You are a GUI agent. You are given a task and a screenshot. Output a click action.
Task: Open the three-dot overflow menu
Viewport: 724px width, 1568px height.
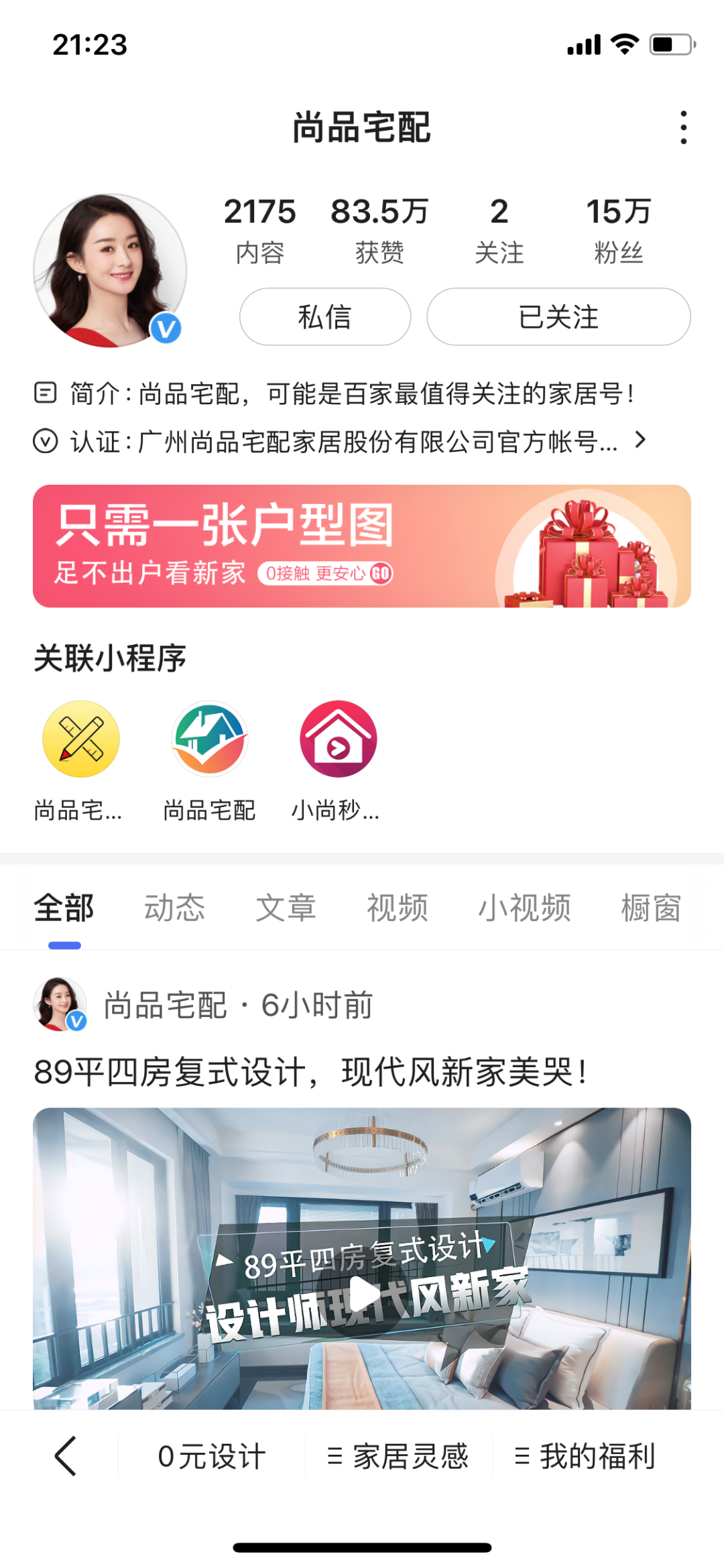pos(683,127)
